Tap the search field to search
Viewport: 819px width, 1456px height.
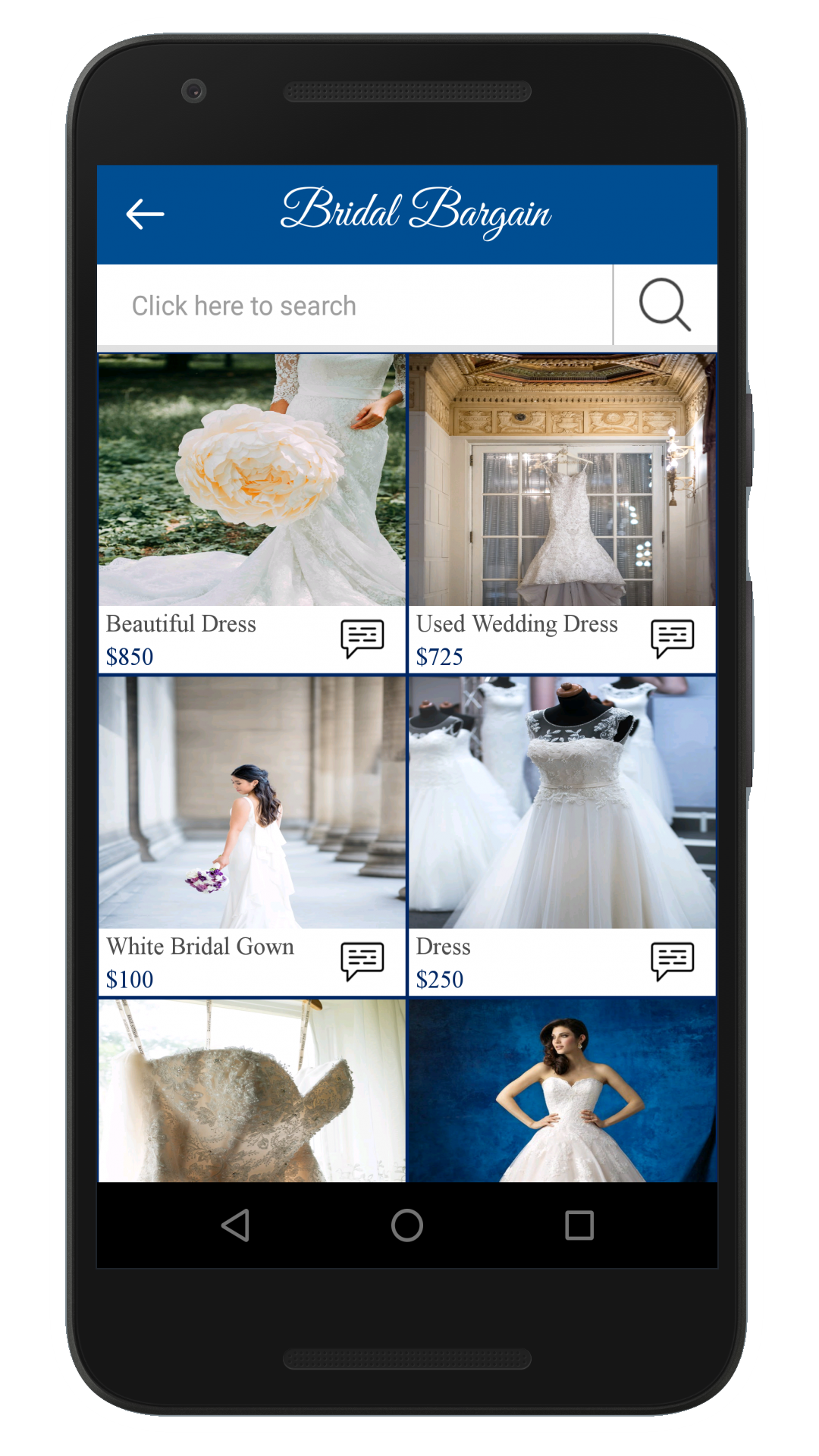[x=354, y=306]
